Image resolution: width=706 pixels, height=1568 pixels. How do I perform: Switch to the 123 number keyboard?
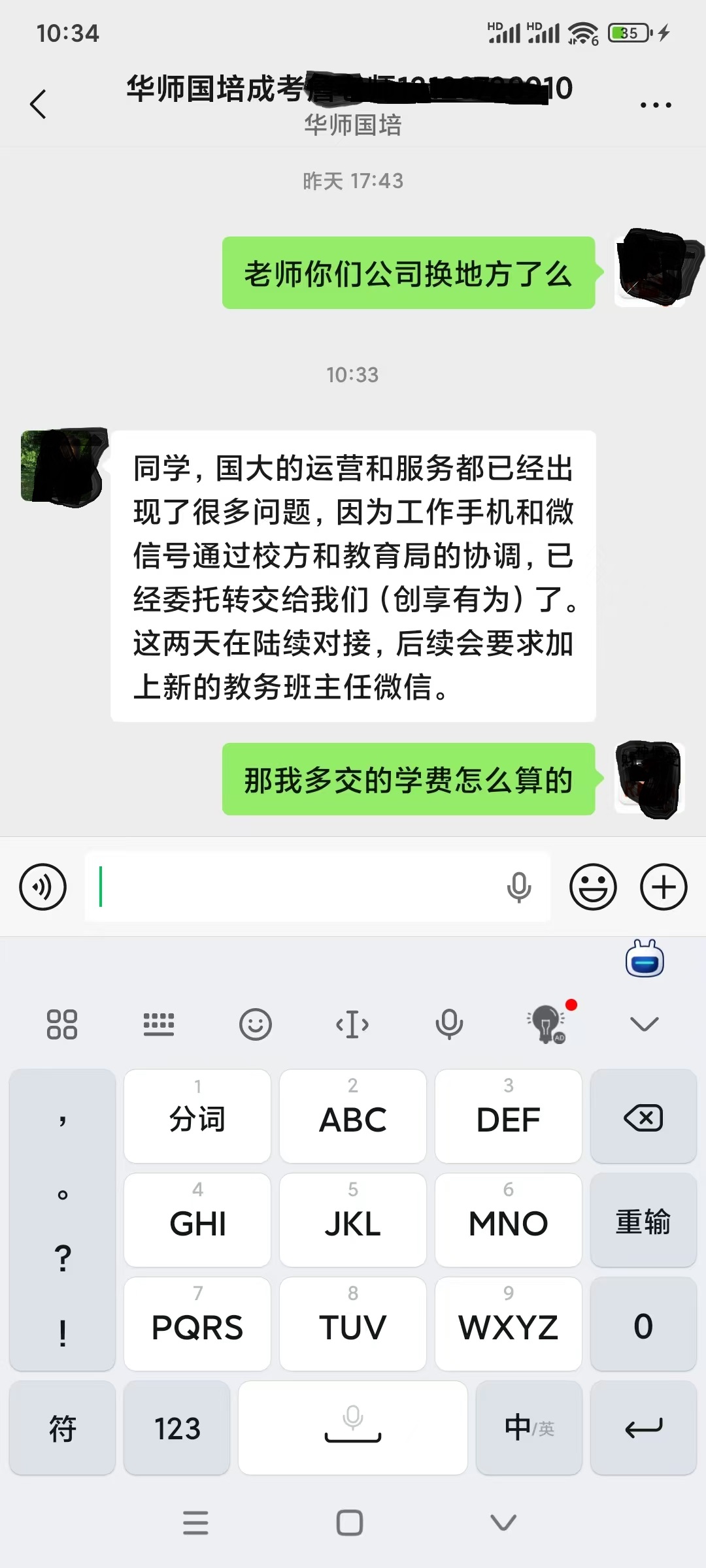176,1428
